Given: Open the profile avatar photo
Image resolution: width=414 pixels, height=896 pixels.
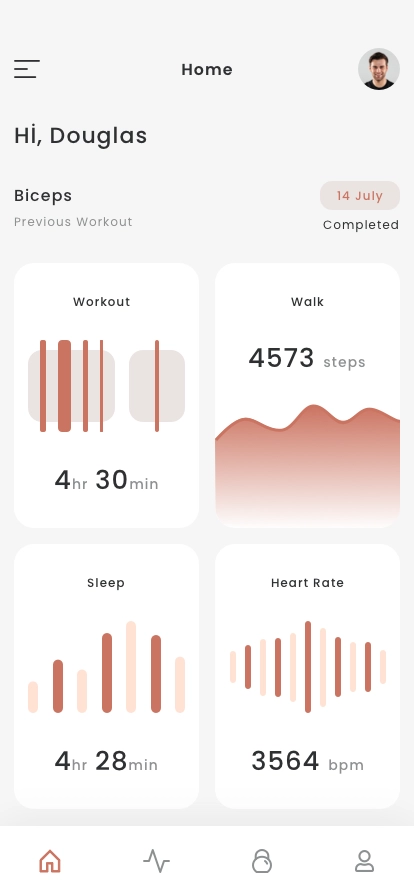Looking at the screenshot, I should 379,69.
